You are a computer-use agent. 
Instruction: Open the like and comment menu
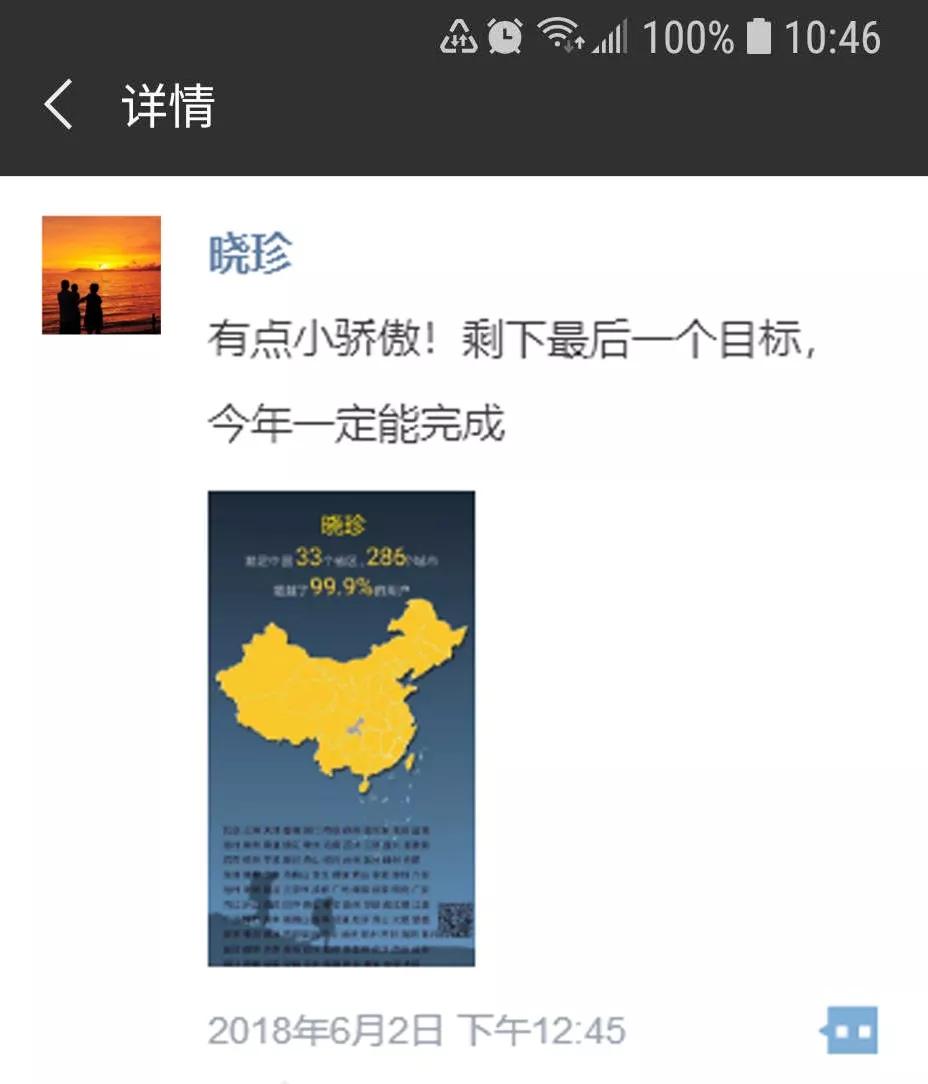pos(851,1030)
